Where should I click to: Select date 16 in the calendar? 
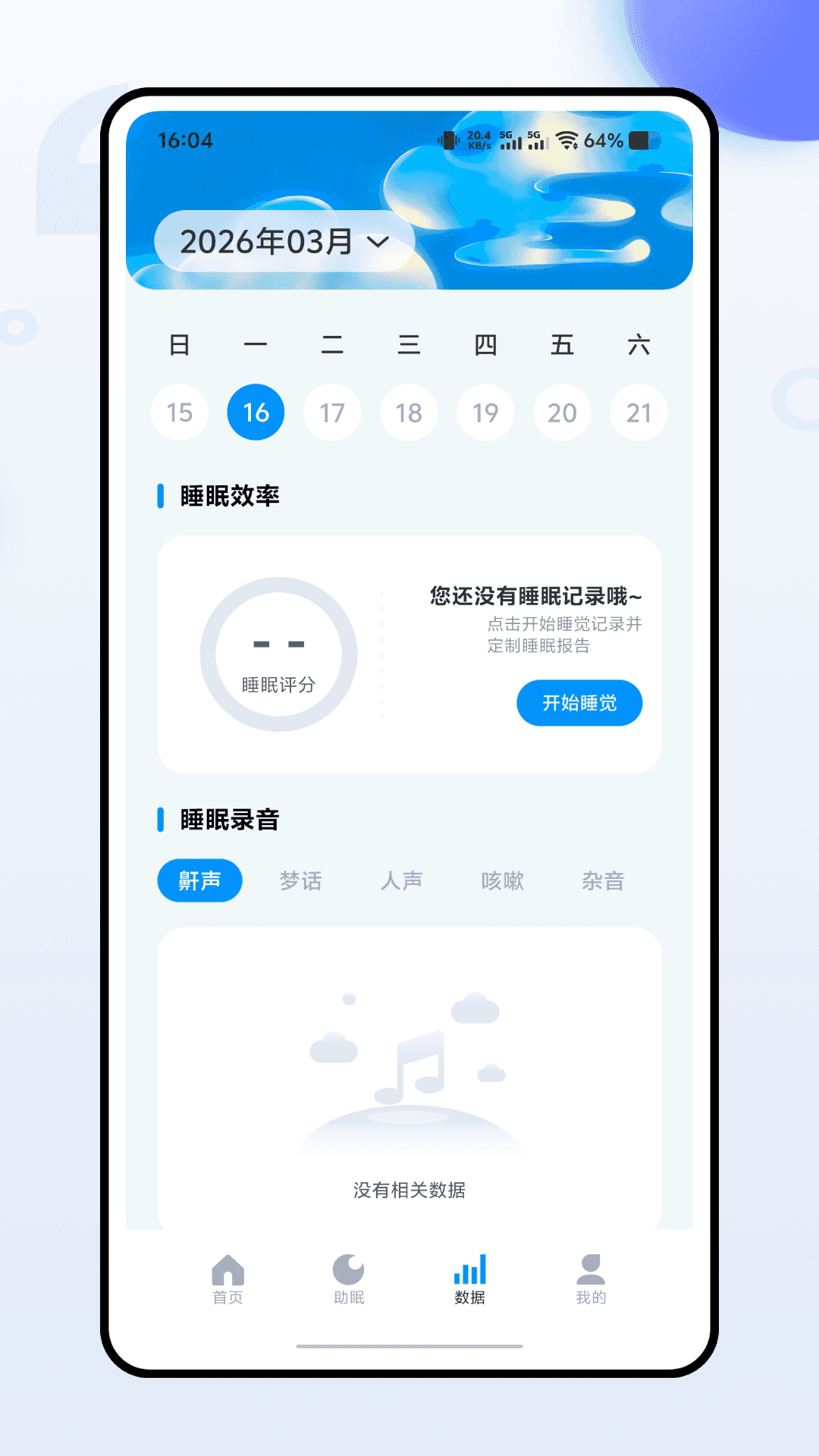pos(256,412)
